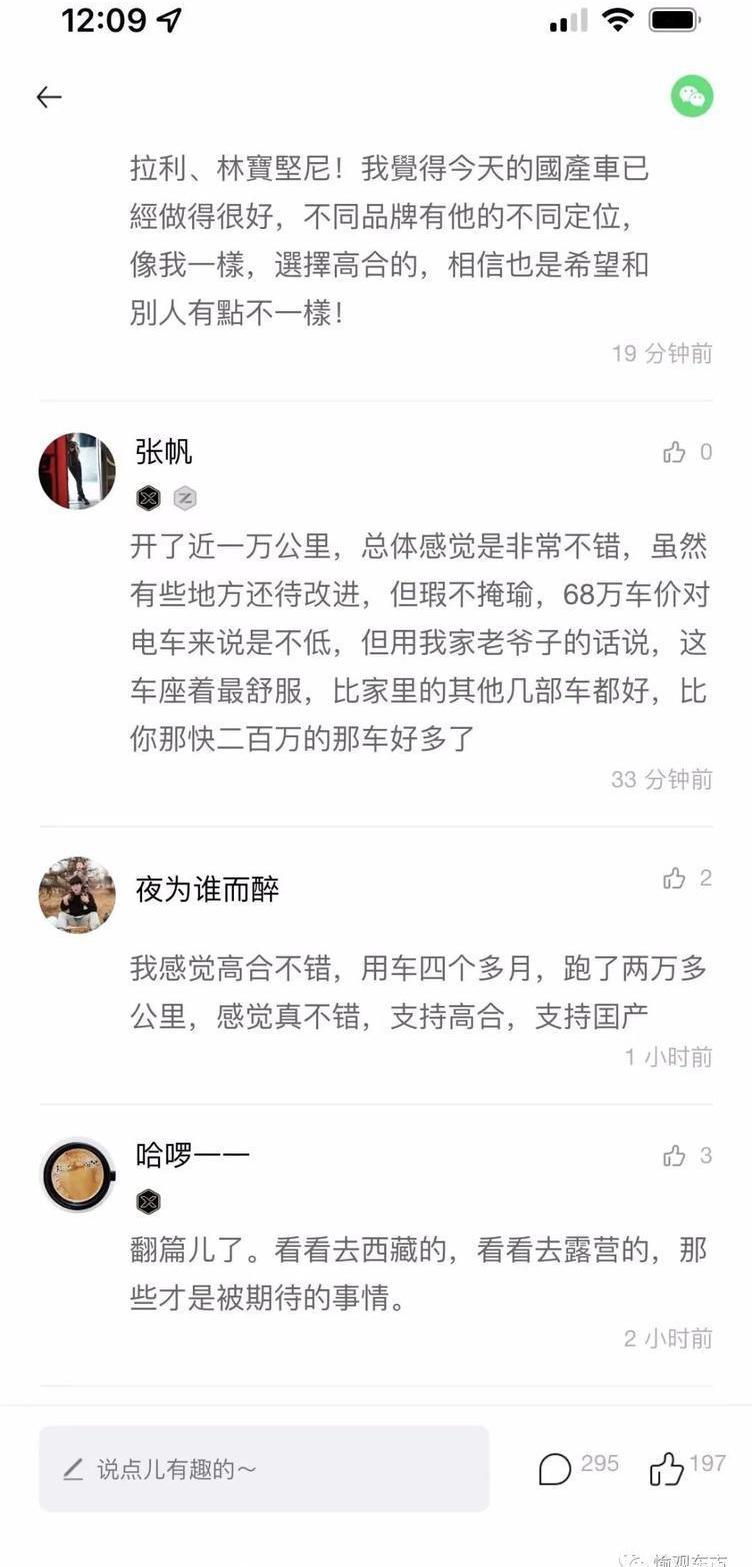Like 哈啰一一's comment
Viewport: 752px width, 1567px height.
pos(675,1157)
